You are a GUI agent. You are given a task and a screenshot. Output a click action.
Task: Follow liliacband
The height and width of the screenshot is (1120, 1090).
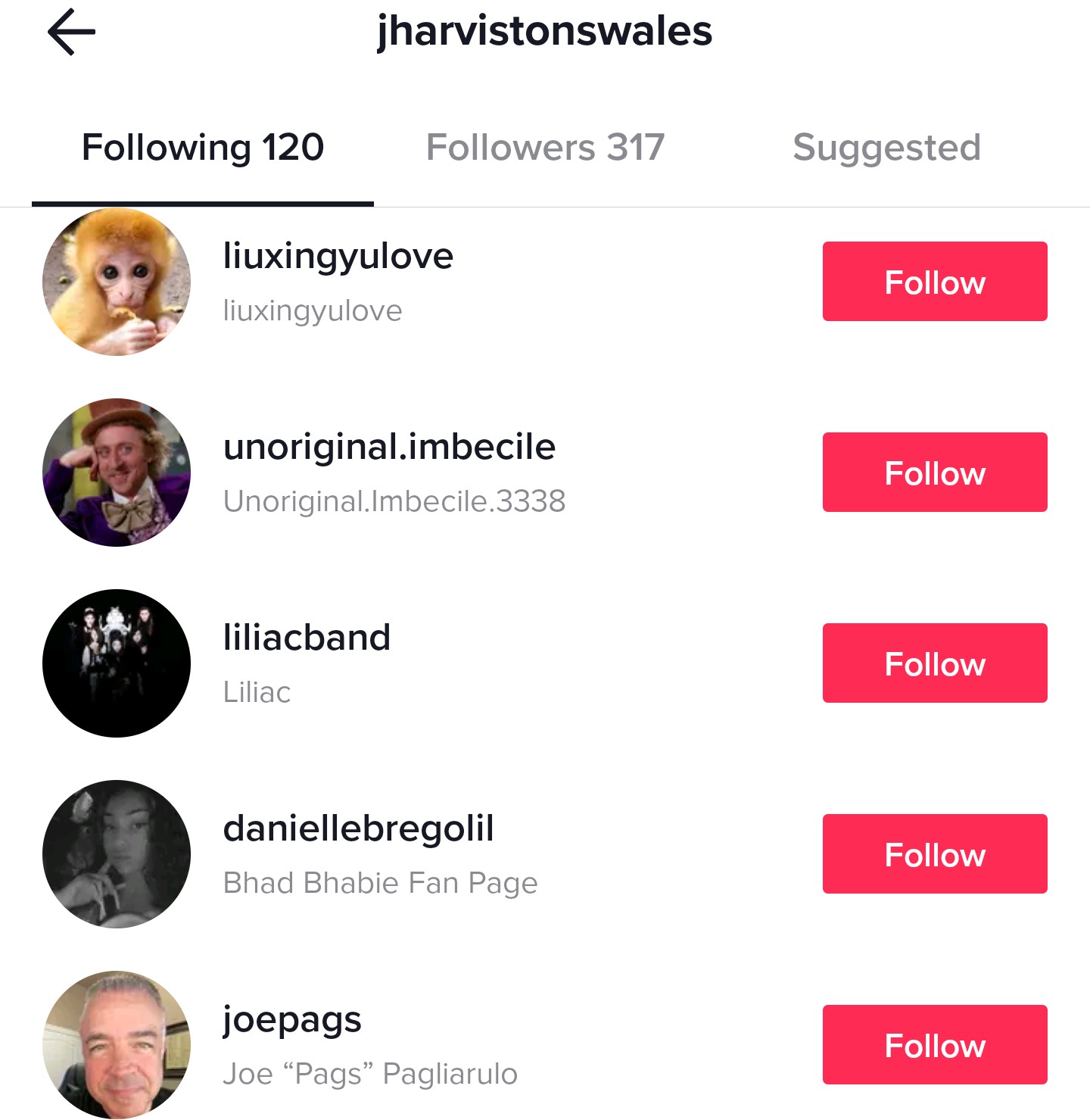pos(934,663)
